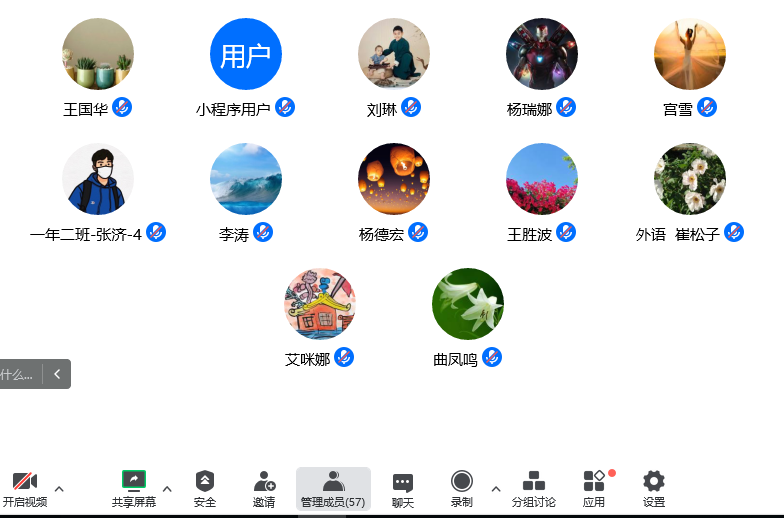Tap 李涛's profile tile

(246, 179)
